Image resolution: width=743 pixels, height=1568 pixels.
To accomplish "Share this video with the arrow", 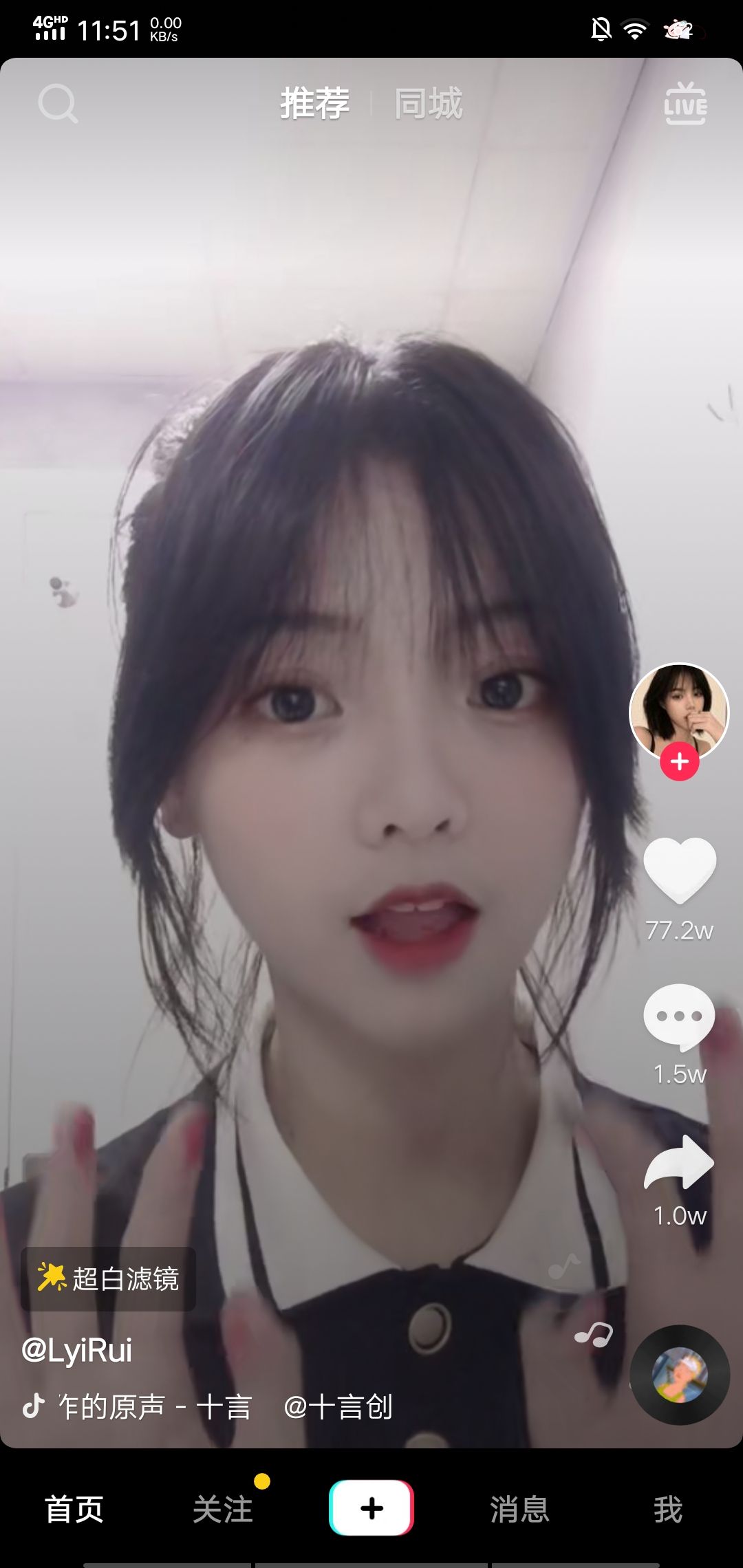I will pyautogui.click(x=680, y=1164).
